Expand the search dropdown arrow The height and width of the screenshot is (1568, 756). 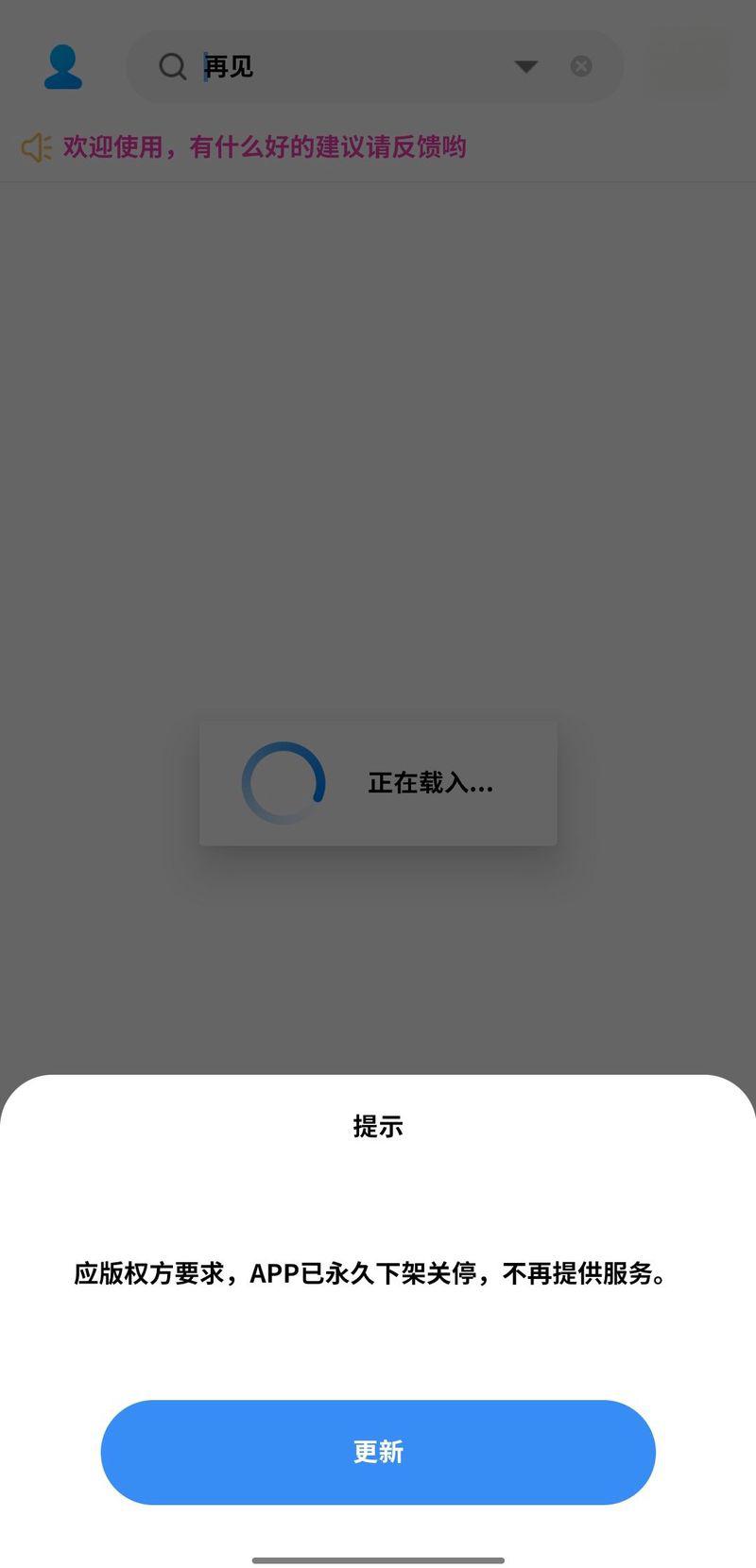pyautogui.click(x=525, y=66)
